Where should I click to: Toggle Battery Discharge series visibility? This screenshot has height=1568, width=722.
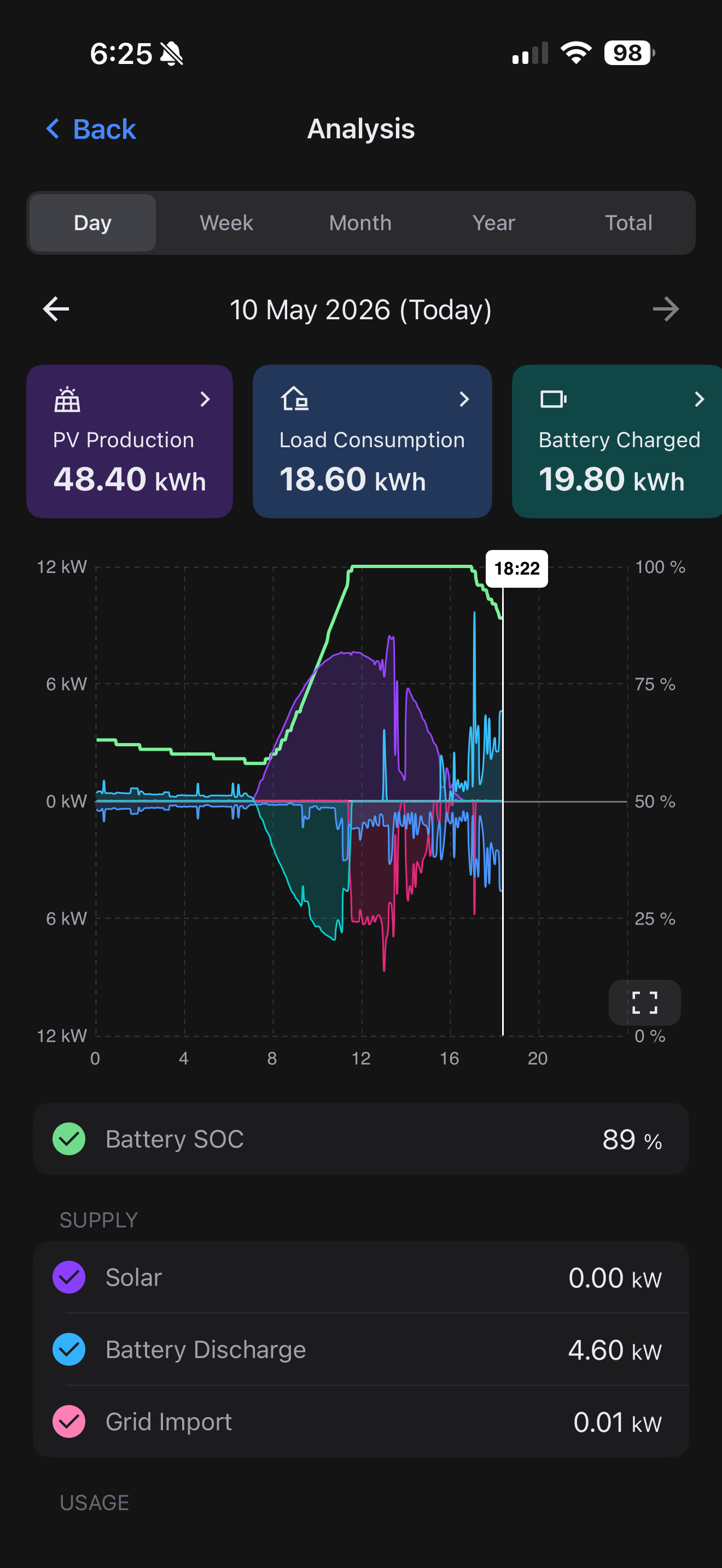click(69, 1349)
